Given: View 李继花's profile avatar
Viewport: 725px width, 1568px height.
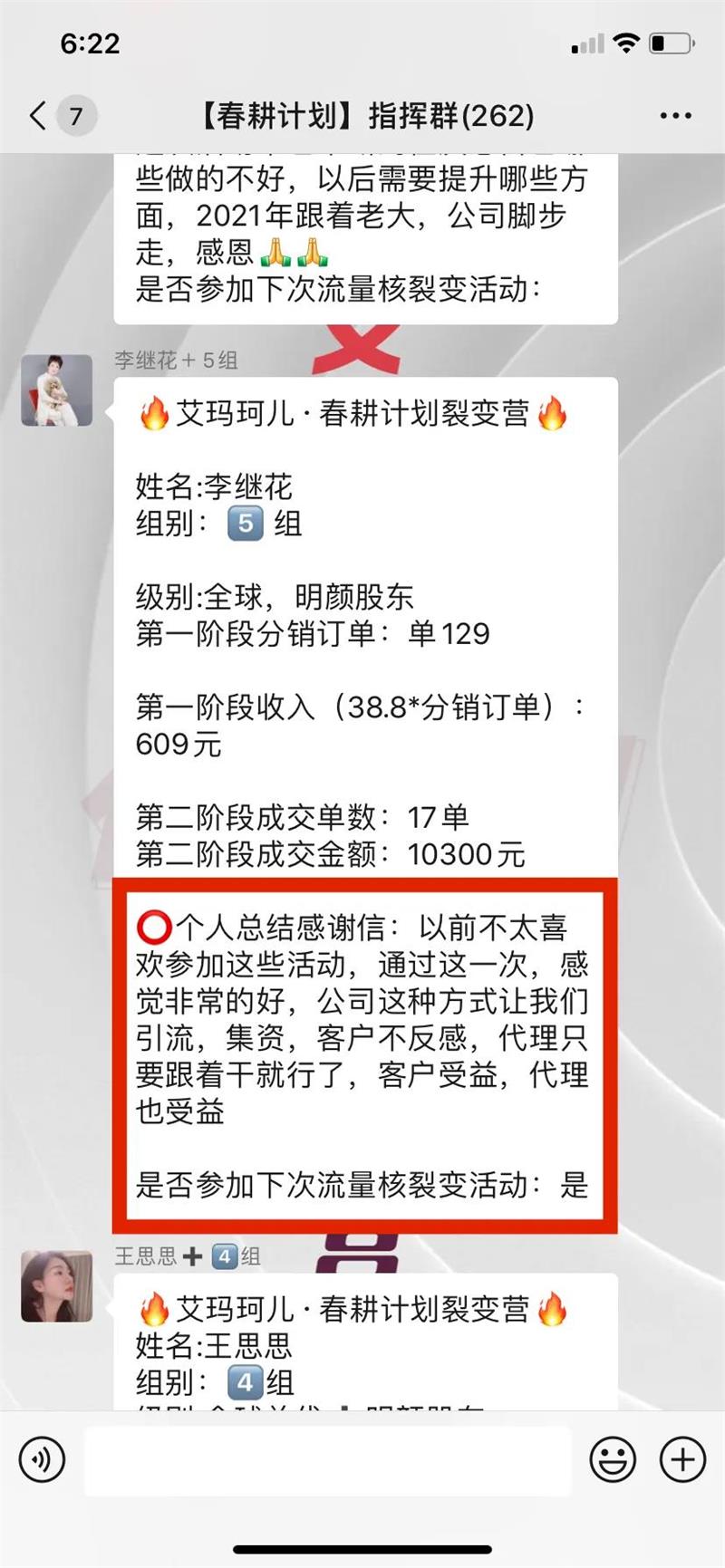Looking at the screenshot, I should click(57, 390).
